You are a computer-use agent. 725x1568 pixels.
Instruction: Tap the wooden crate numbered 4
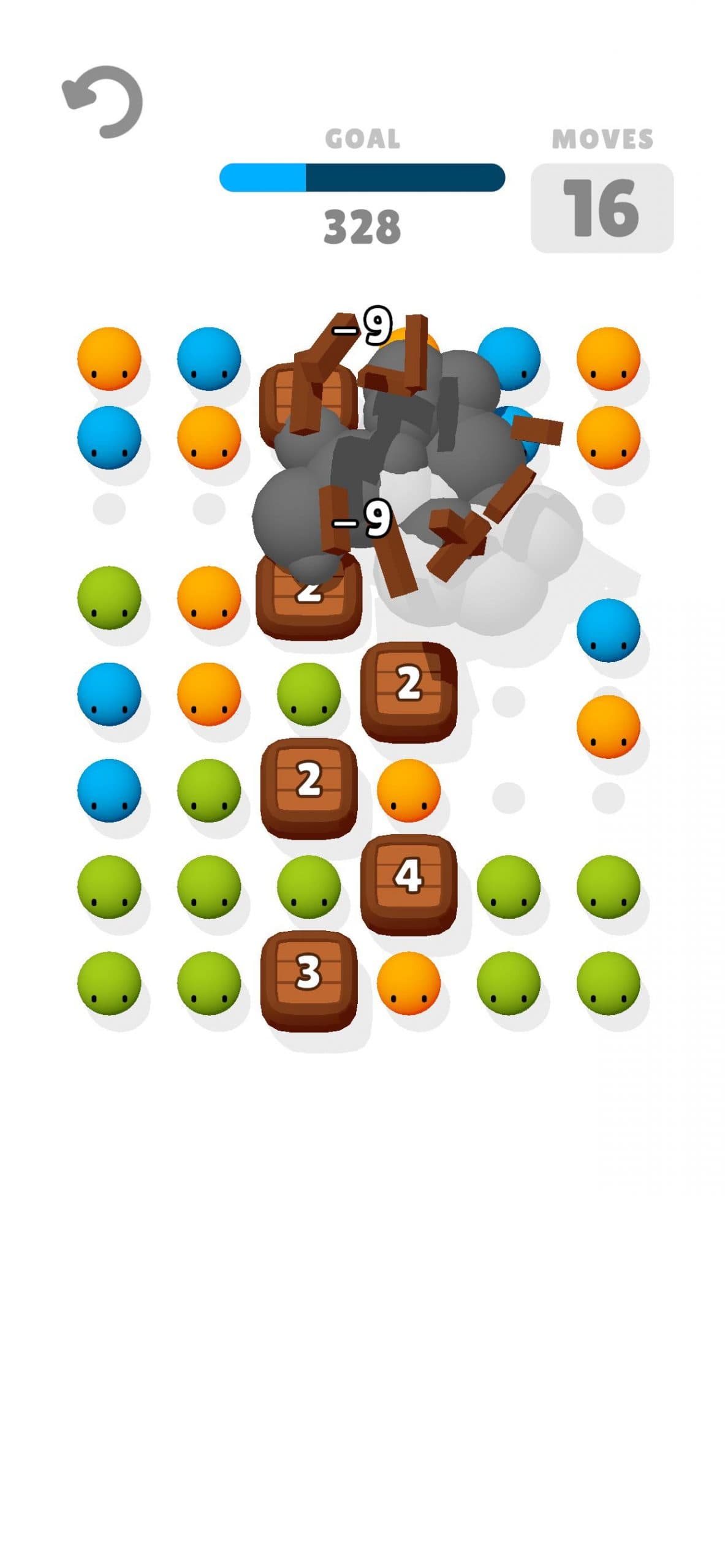tap(408, 882)
